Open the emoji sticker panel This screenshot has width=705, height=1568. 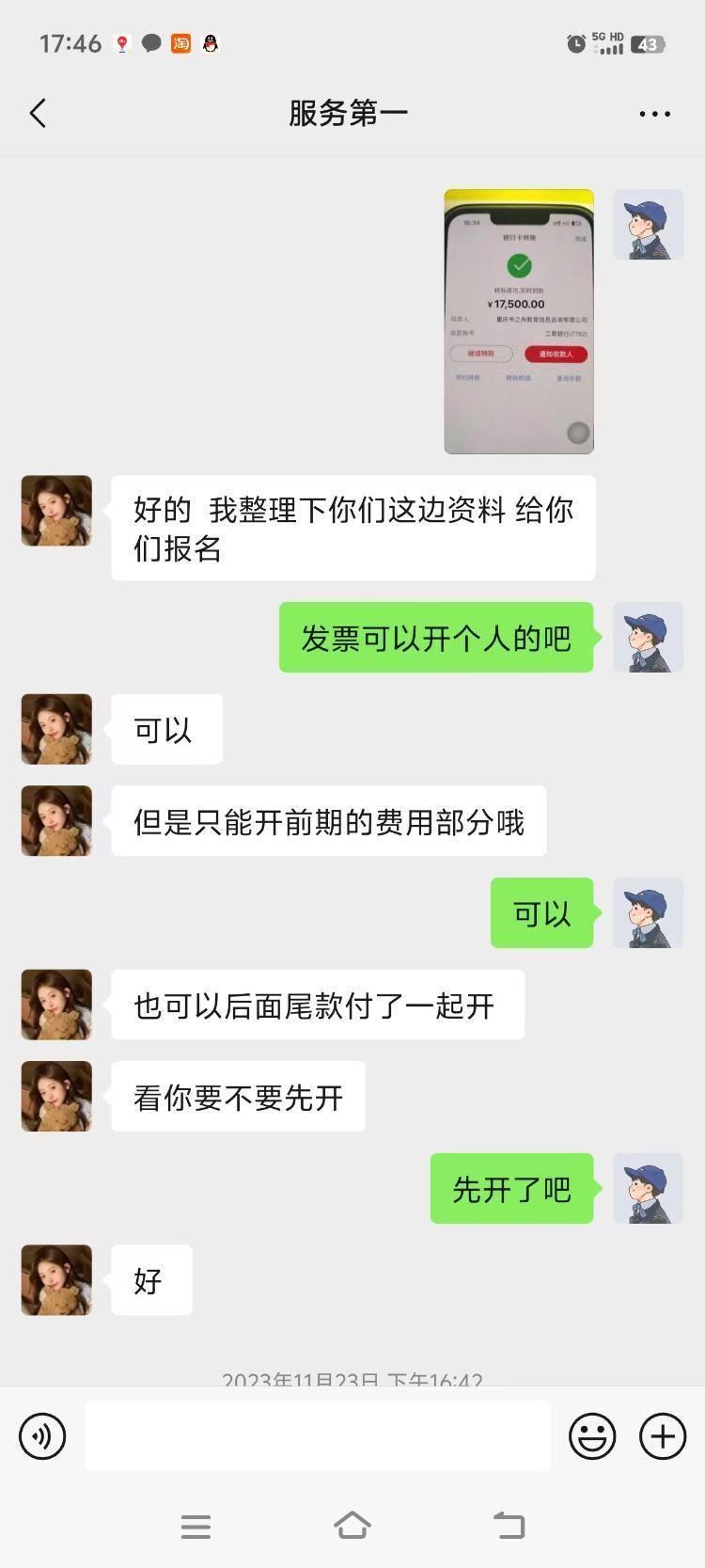592,1436
